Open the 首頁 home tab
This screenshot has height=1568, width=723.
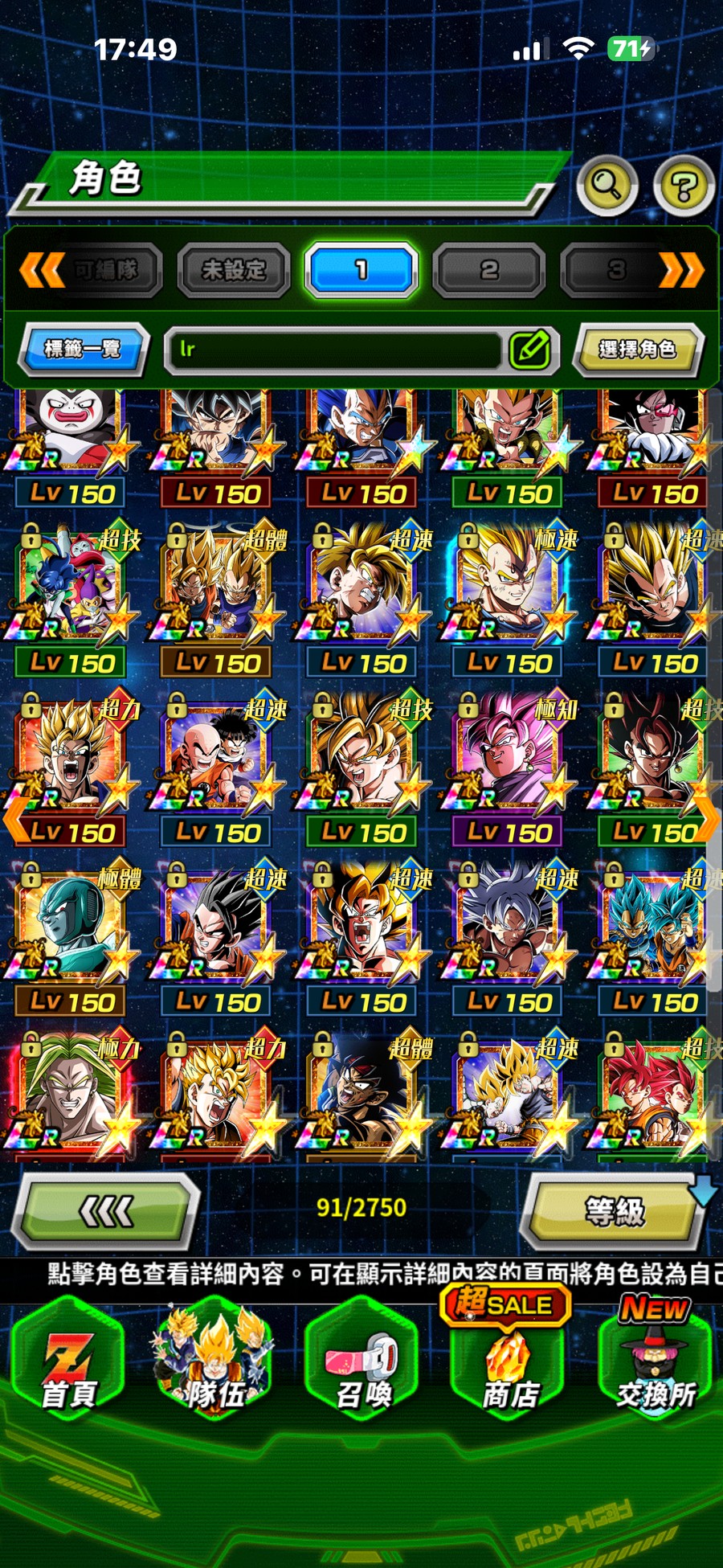[68, 1364]
